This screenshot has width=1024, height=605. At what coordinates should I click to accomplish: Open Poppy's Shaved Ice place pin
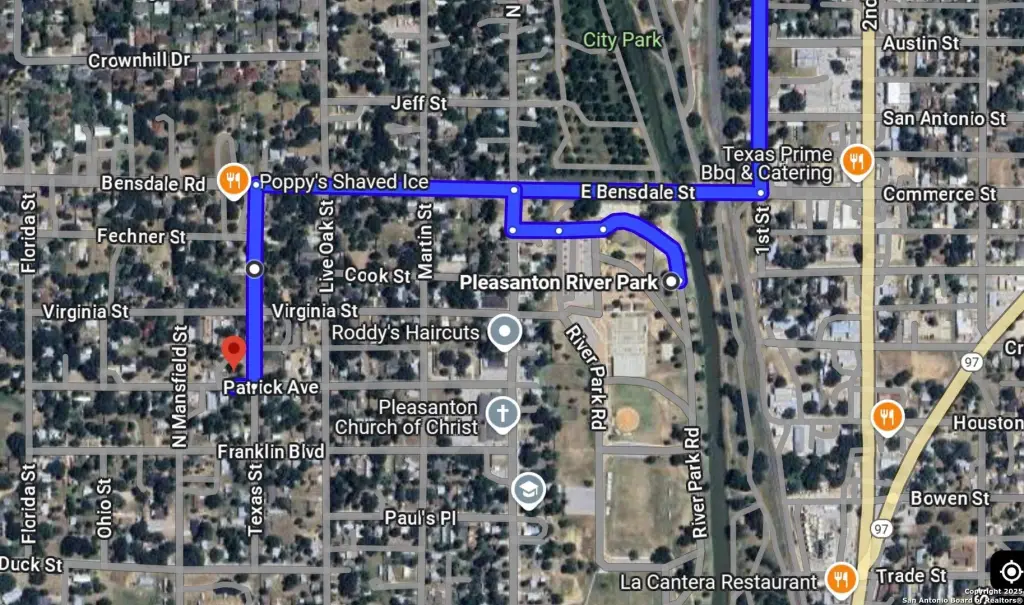tap(233, 180)
